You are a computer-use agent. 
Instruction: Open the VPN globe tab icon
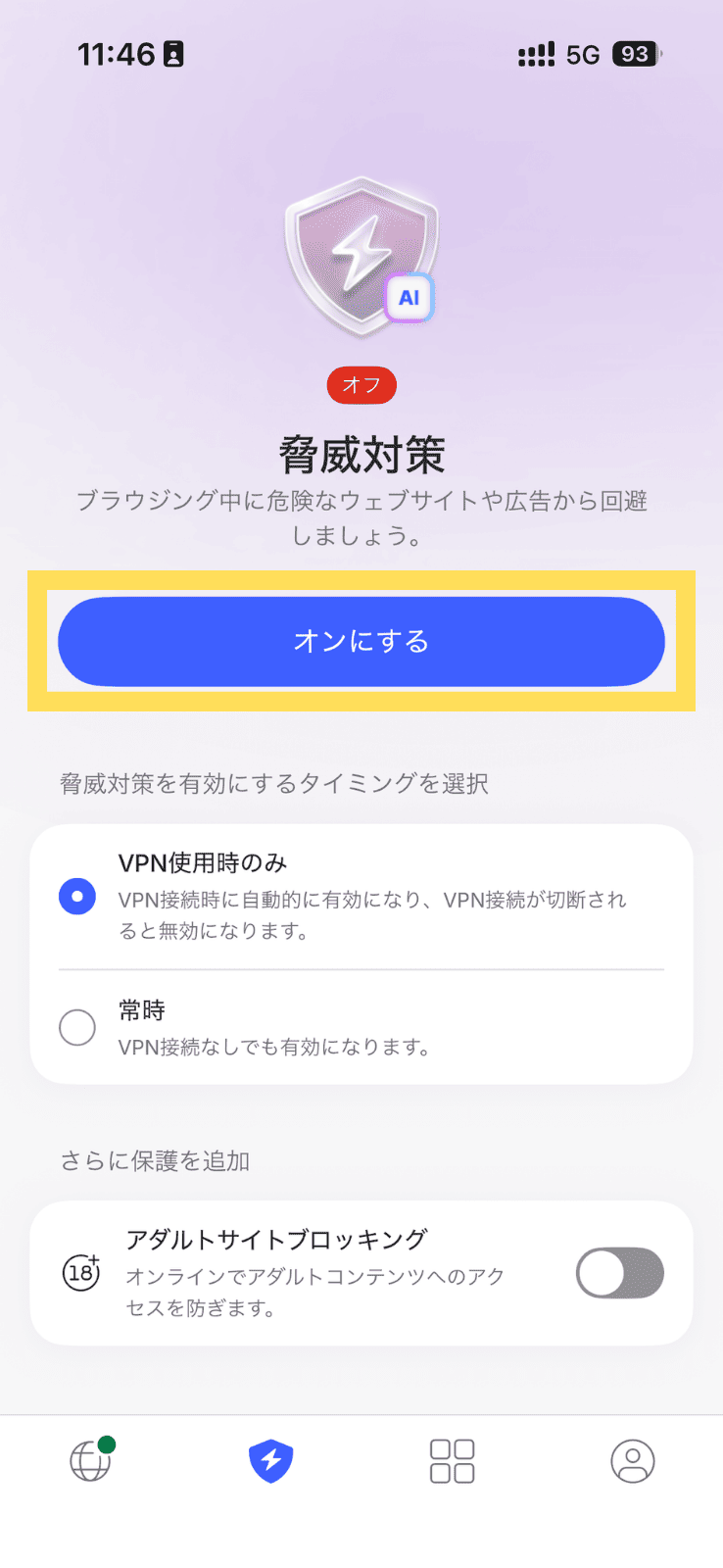tap(90, 1460)
